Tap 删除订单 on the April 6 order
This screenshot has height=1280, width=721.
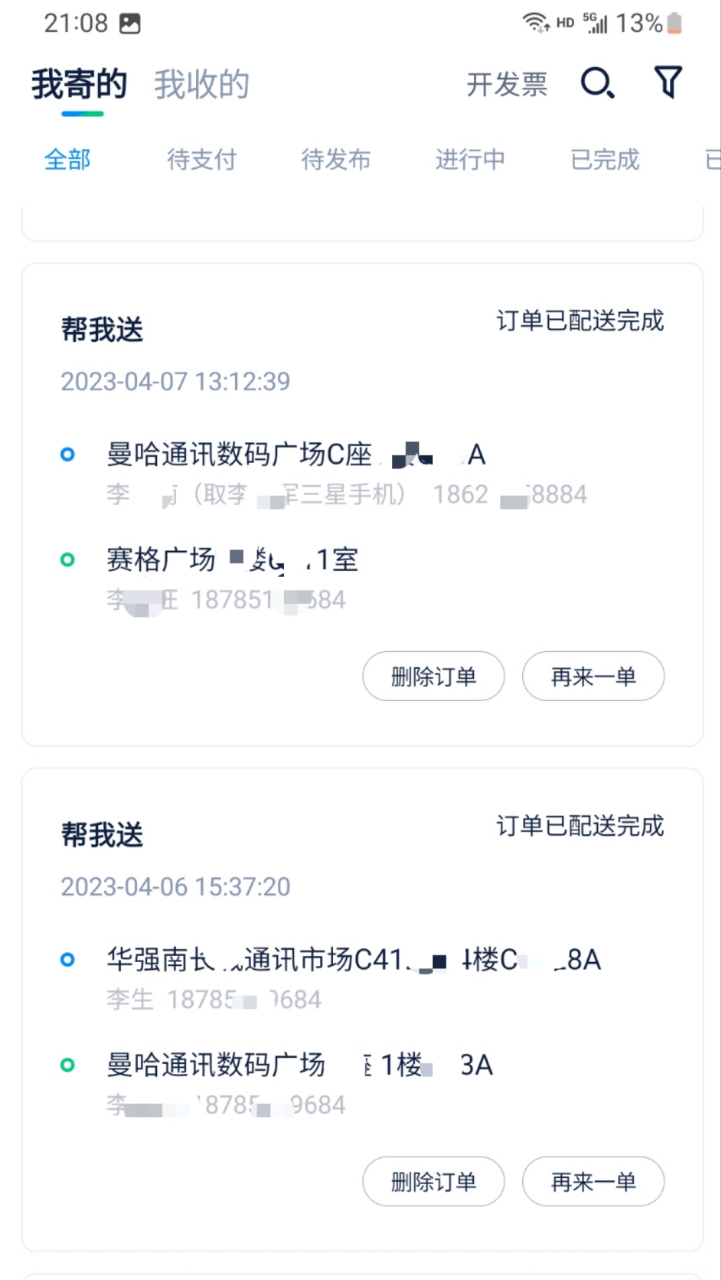tap(433, 1181)
